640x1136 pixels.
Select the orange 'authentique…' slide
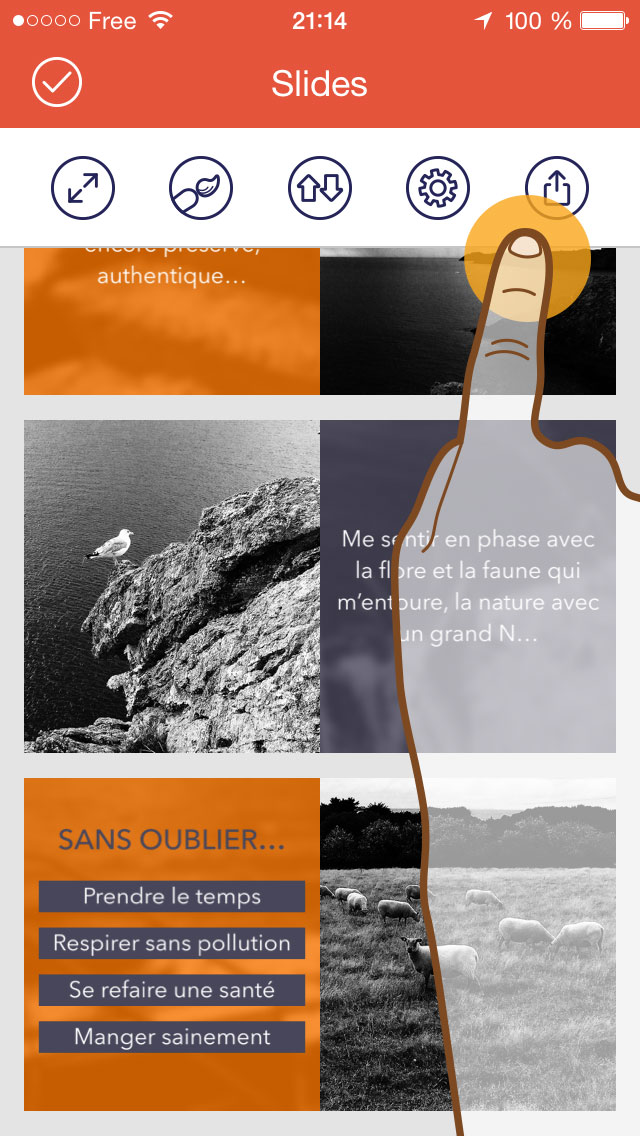point(172,321)
